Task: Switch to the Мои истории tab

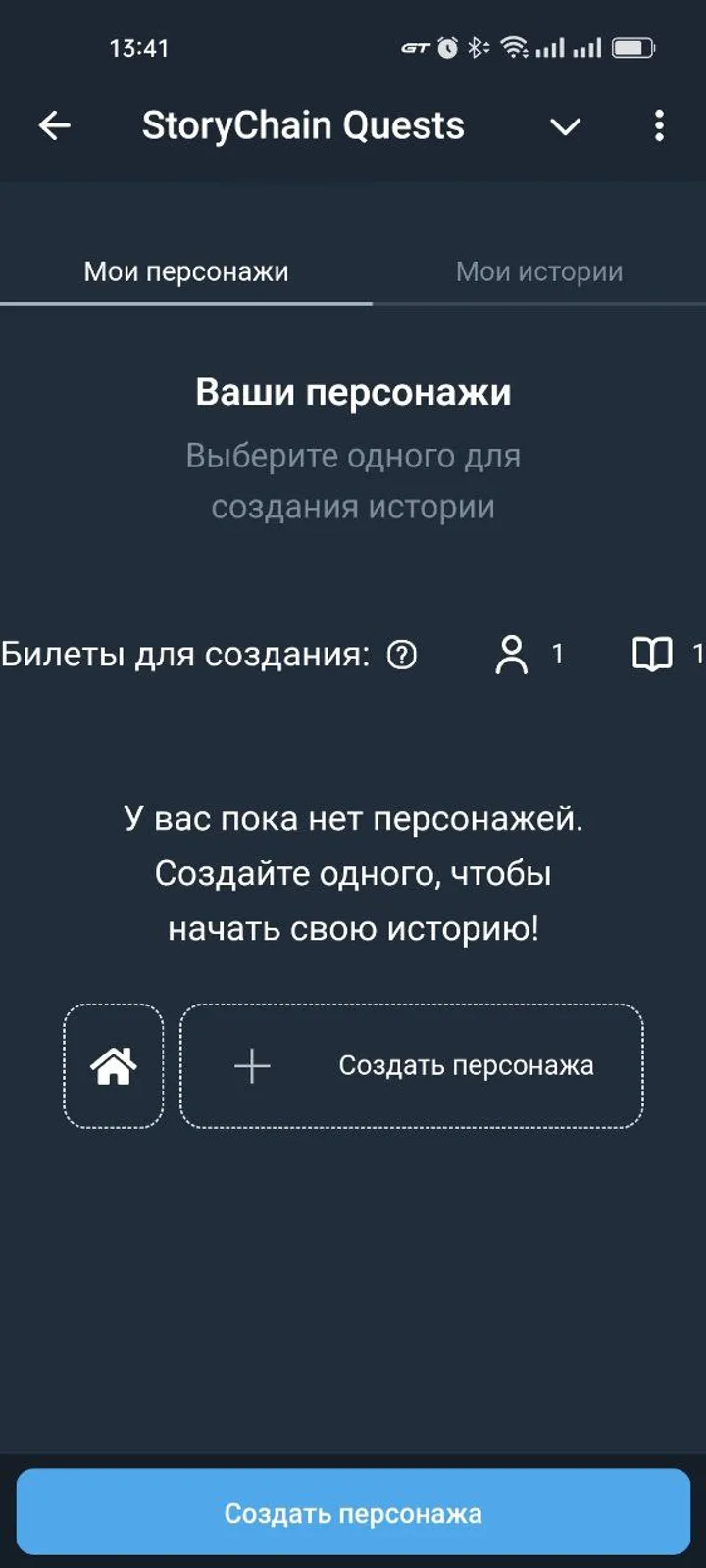Action: (x=538, y=271)
